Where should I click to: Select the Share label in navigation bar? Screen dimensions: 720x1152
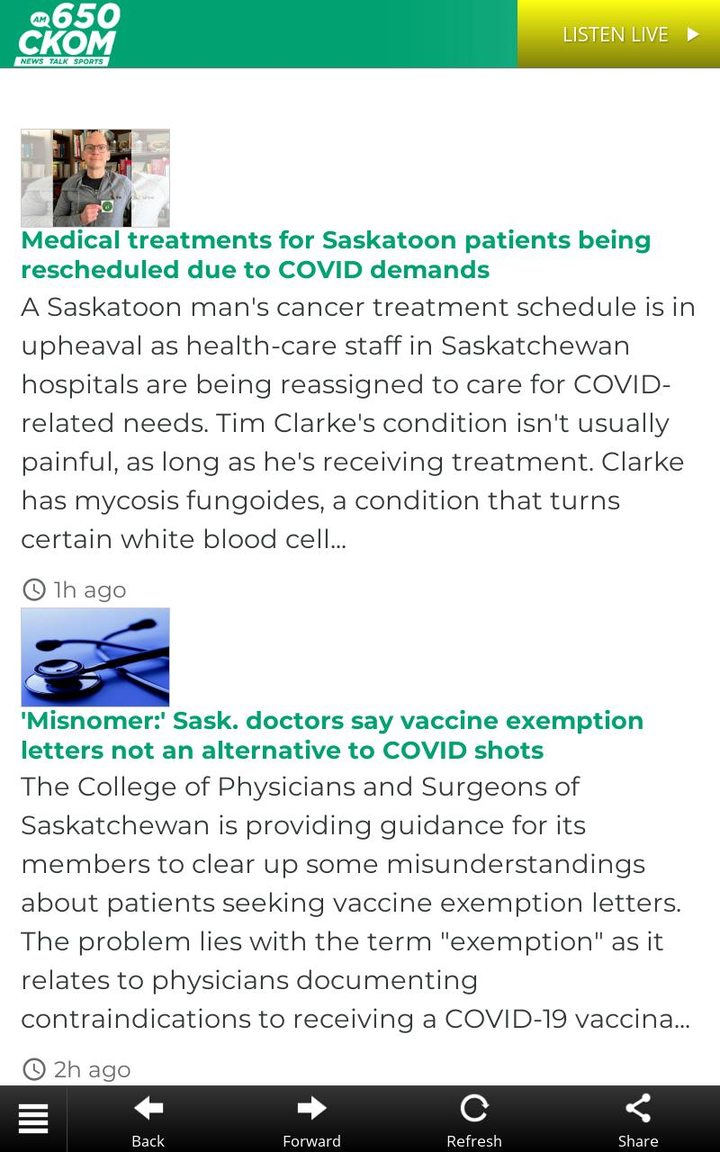637,1140
